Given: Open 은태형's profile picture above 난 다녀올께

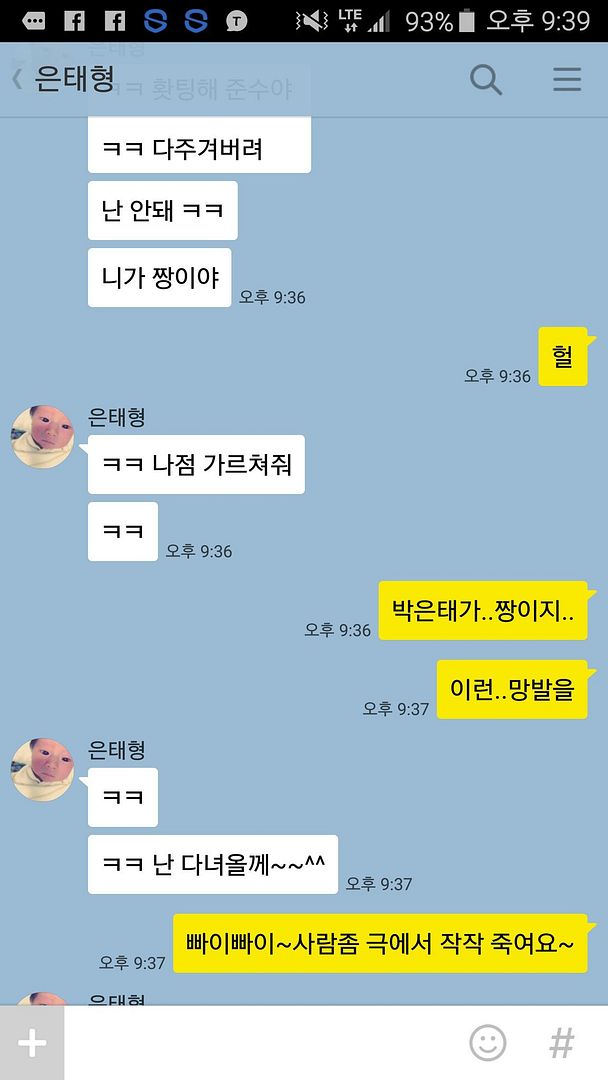Looking at the screenshot, I should click(43, 769).
